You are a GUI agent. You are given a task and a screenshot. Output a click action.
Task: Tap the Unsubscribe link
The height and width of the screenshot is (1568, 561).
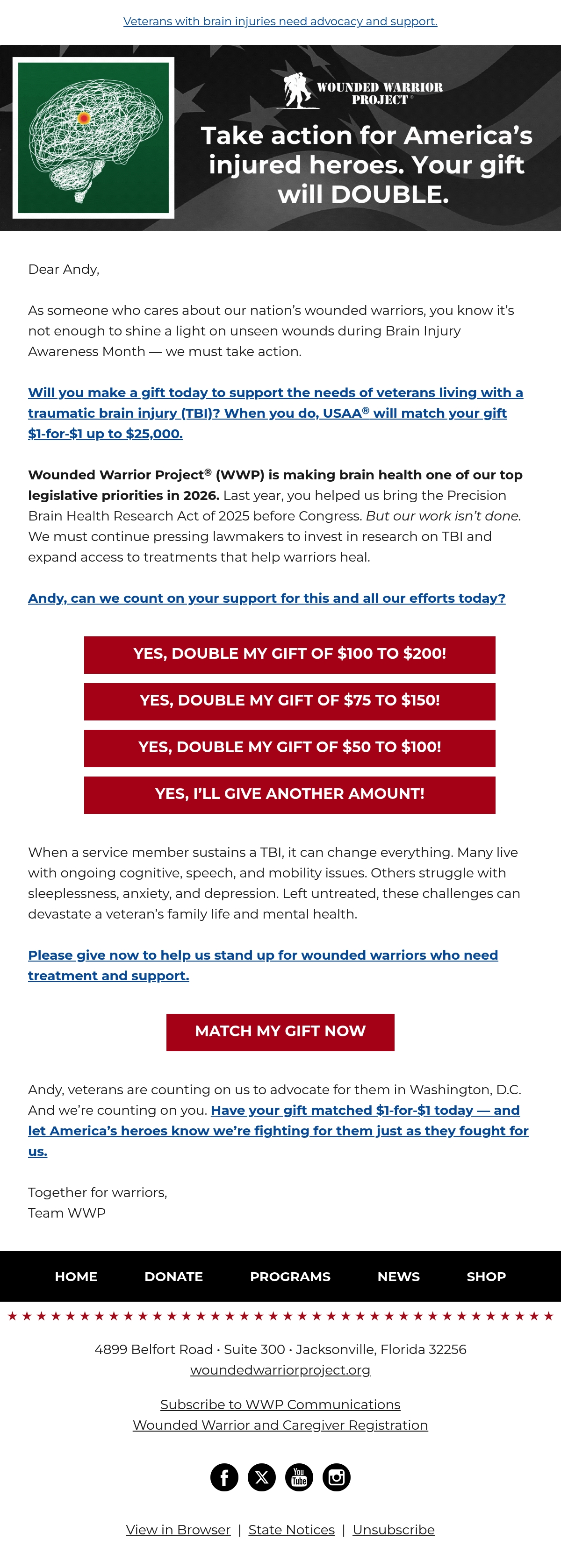[394, 1530]
